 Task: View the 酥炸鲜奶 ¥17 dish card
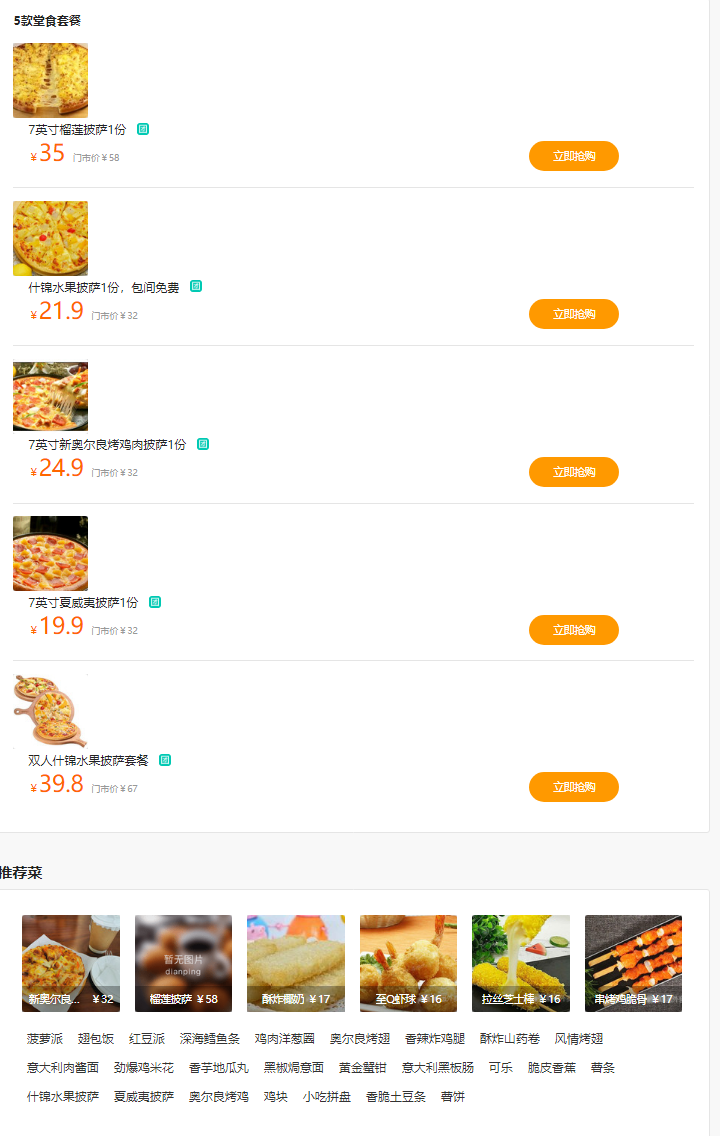296,963
